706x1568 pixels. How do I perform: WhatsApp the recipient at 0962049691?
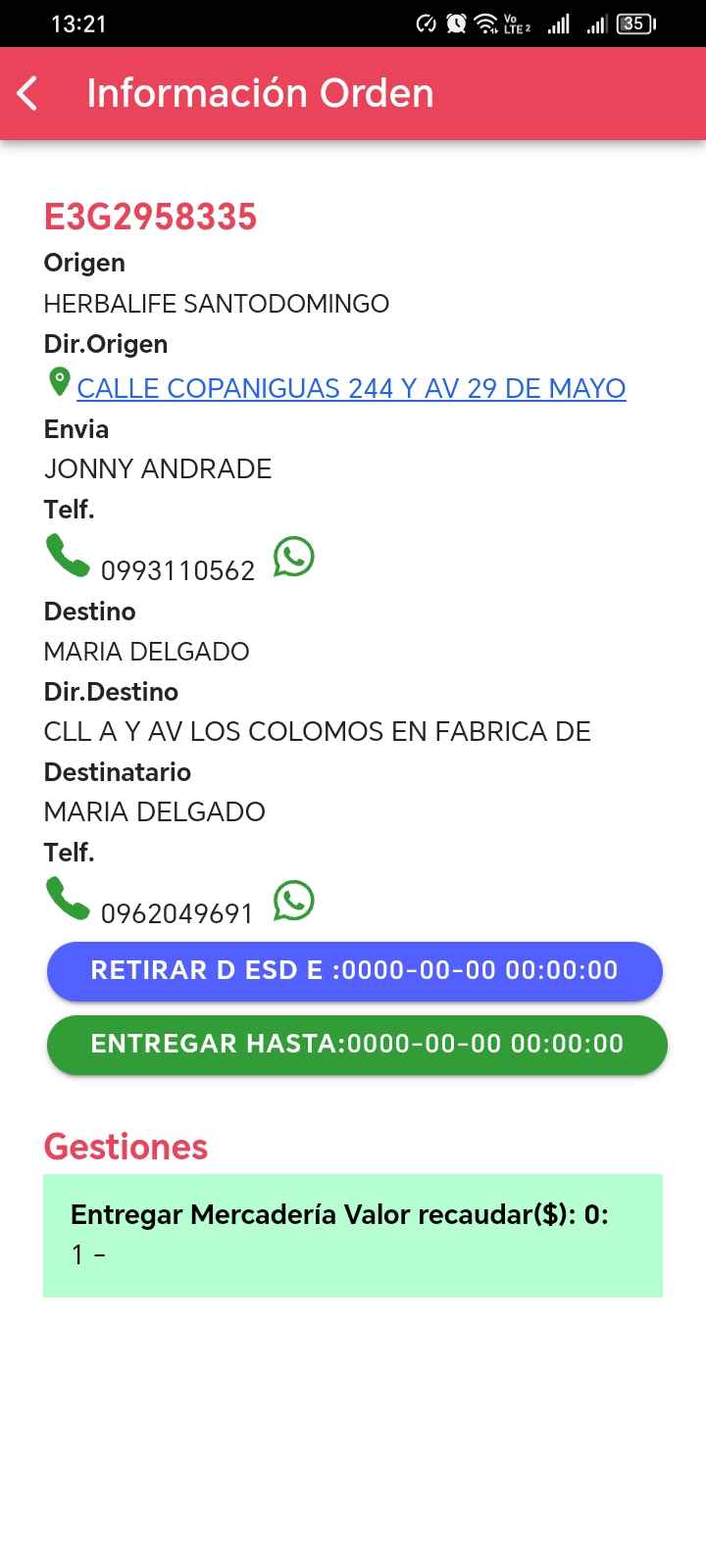293,900
